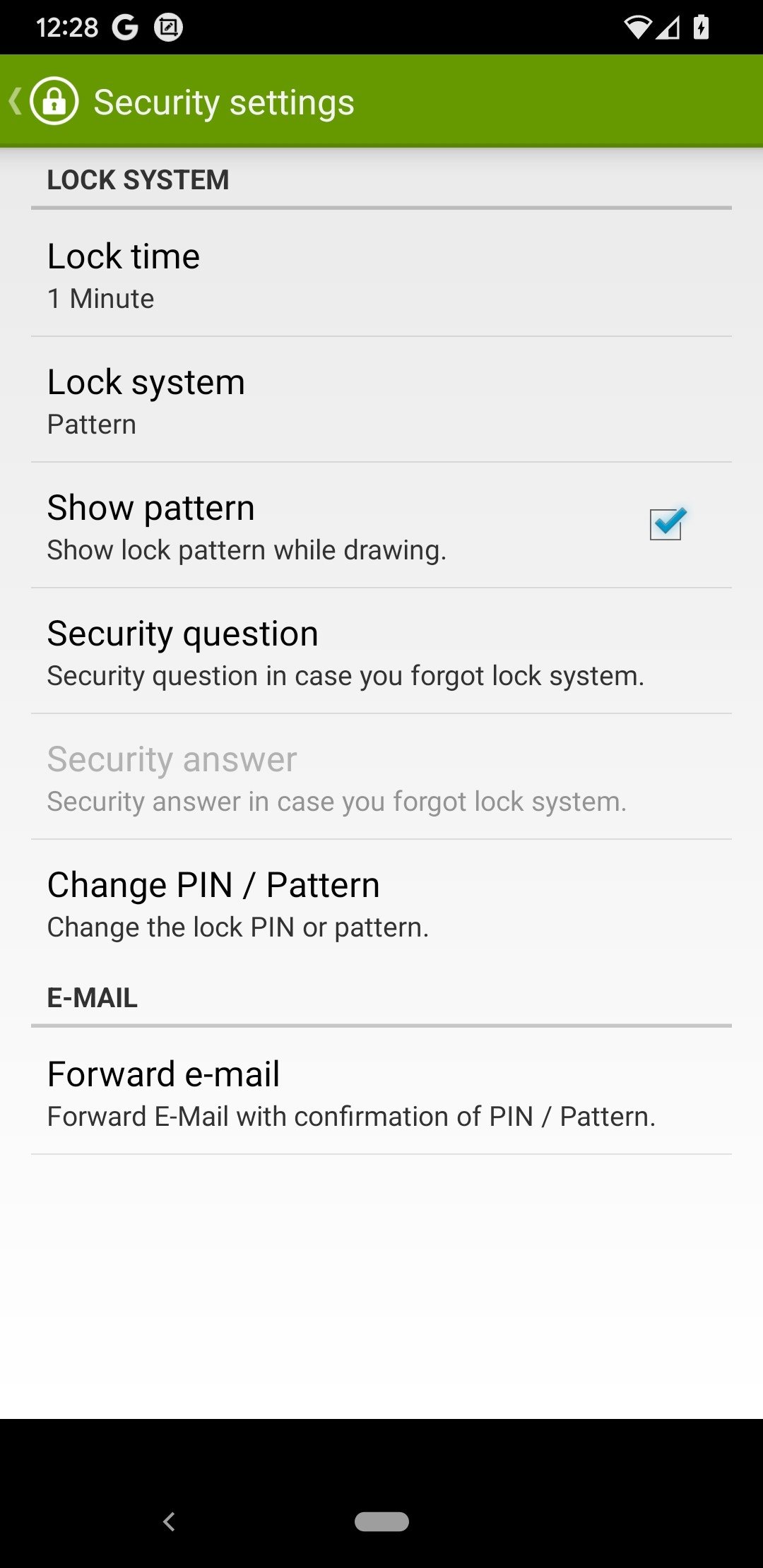Open the Forward e-mail setting
This screenshot has height=1568, width=763.
click(x=381, y=1092)
